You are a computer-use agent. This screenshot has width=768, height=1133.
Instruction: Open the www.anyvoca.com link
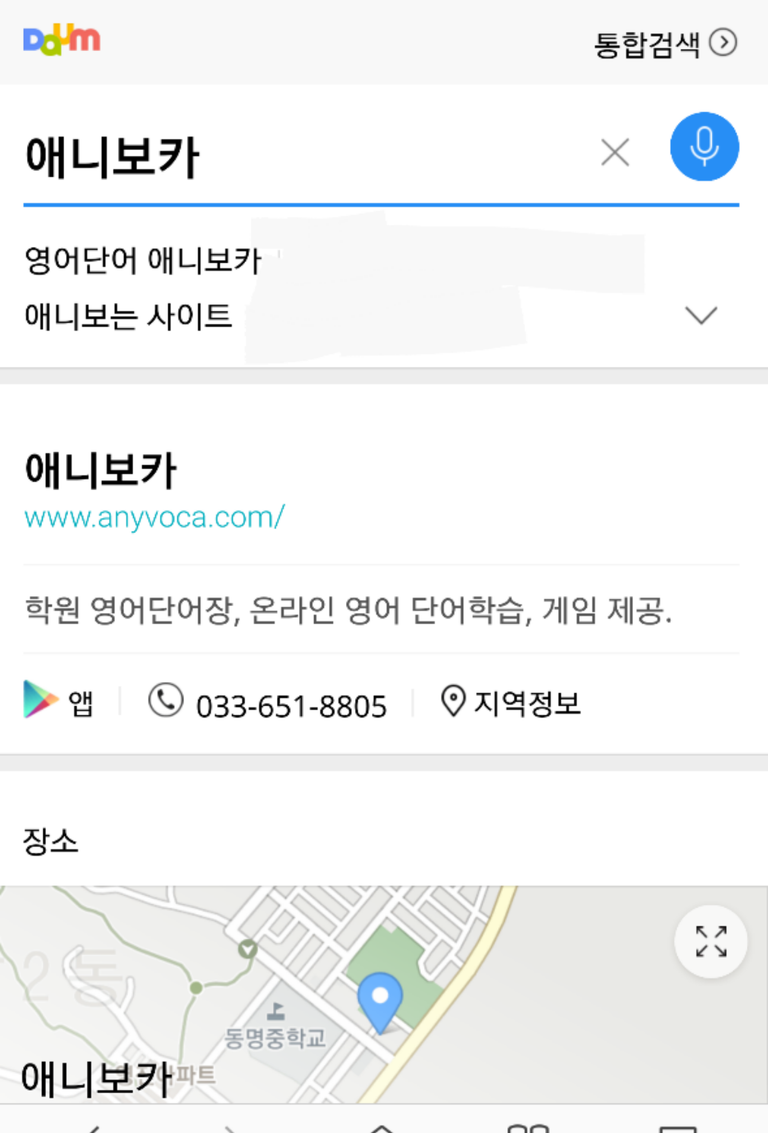(x=154, y=517)
